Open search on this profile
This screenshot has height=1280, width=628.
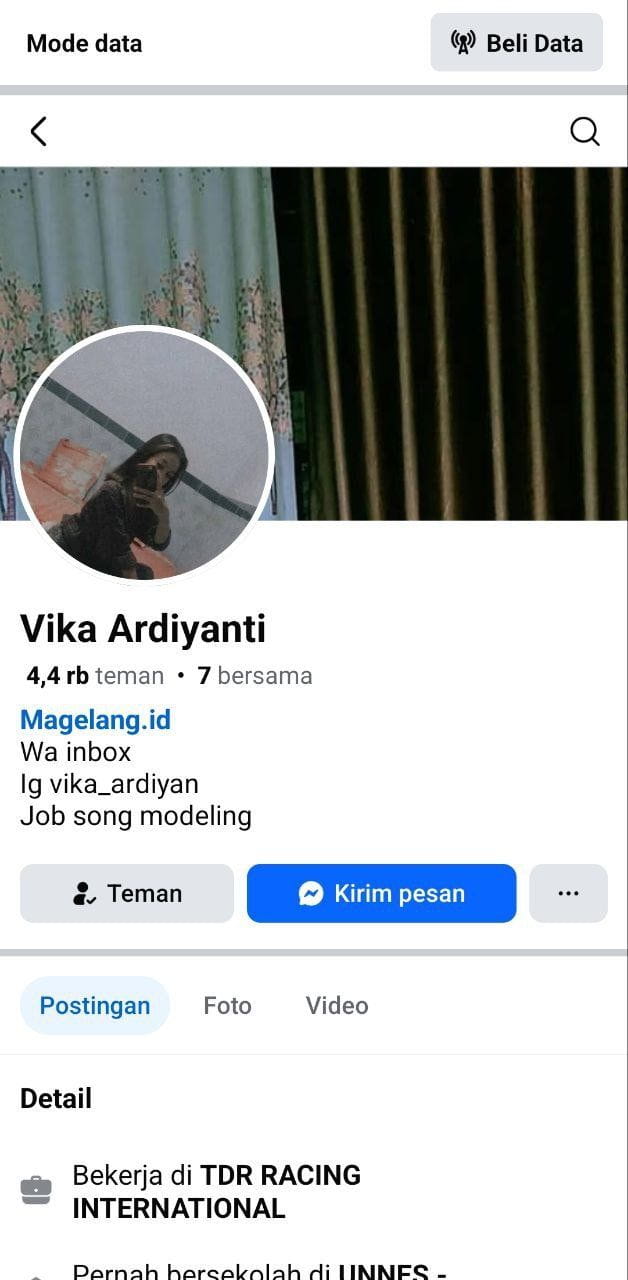coord(585,131)
